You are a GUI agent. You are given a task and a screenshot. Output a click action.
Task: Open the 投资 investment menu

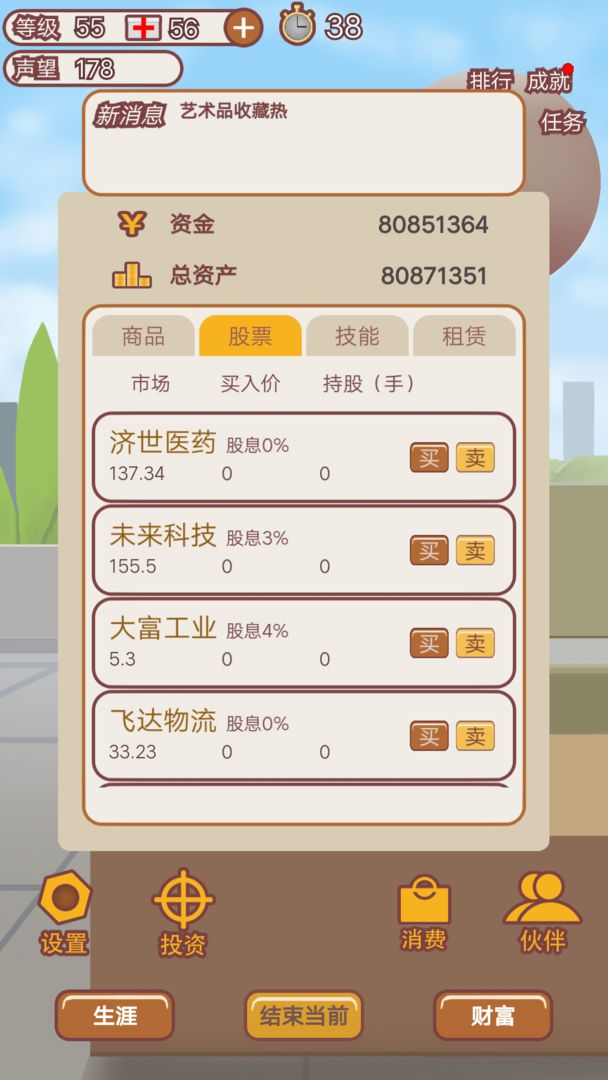tap(183, 912)
